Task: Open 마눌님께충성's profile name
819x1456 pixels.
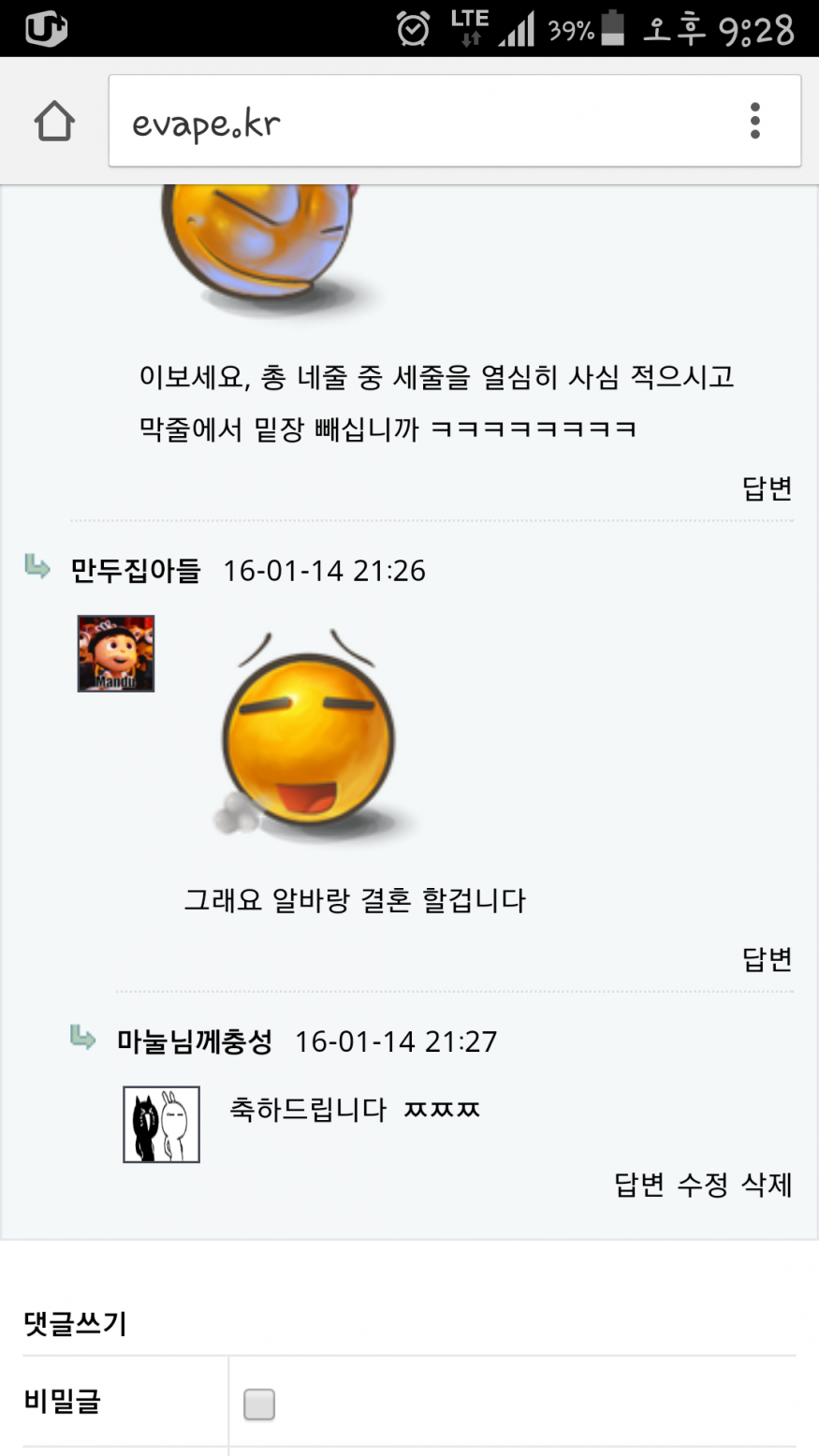Action: (195, 1041)
